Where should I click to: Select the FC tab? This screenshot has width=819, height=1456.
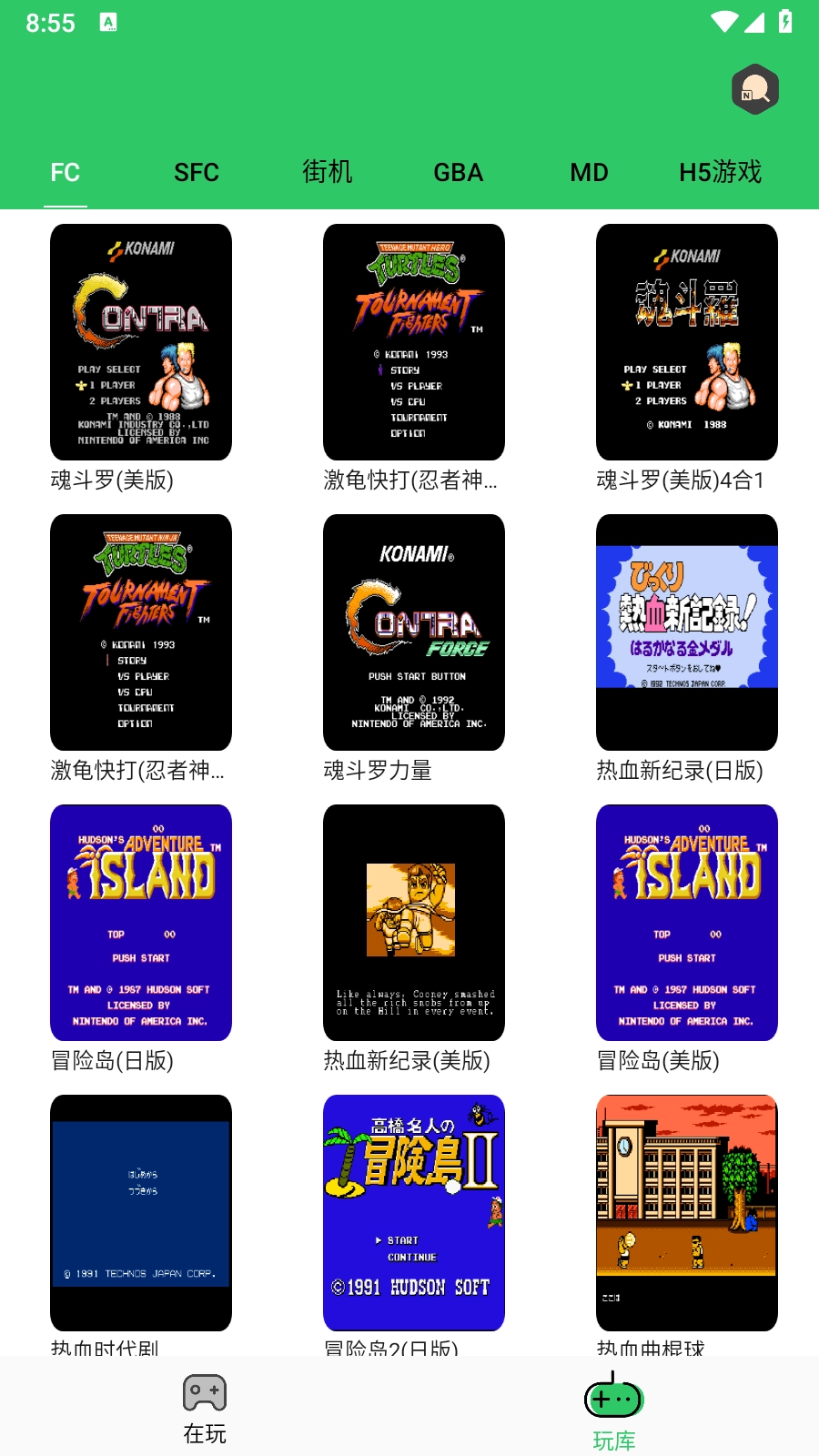tap(66, 172)
